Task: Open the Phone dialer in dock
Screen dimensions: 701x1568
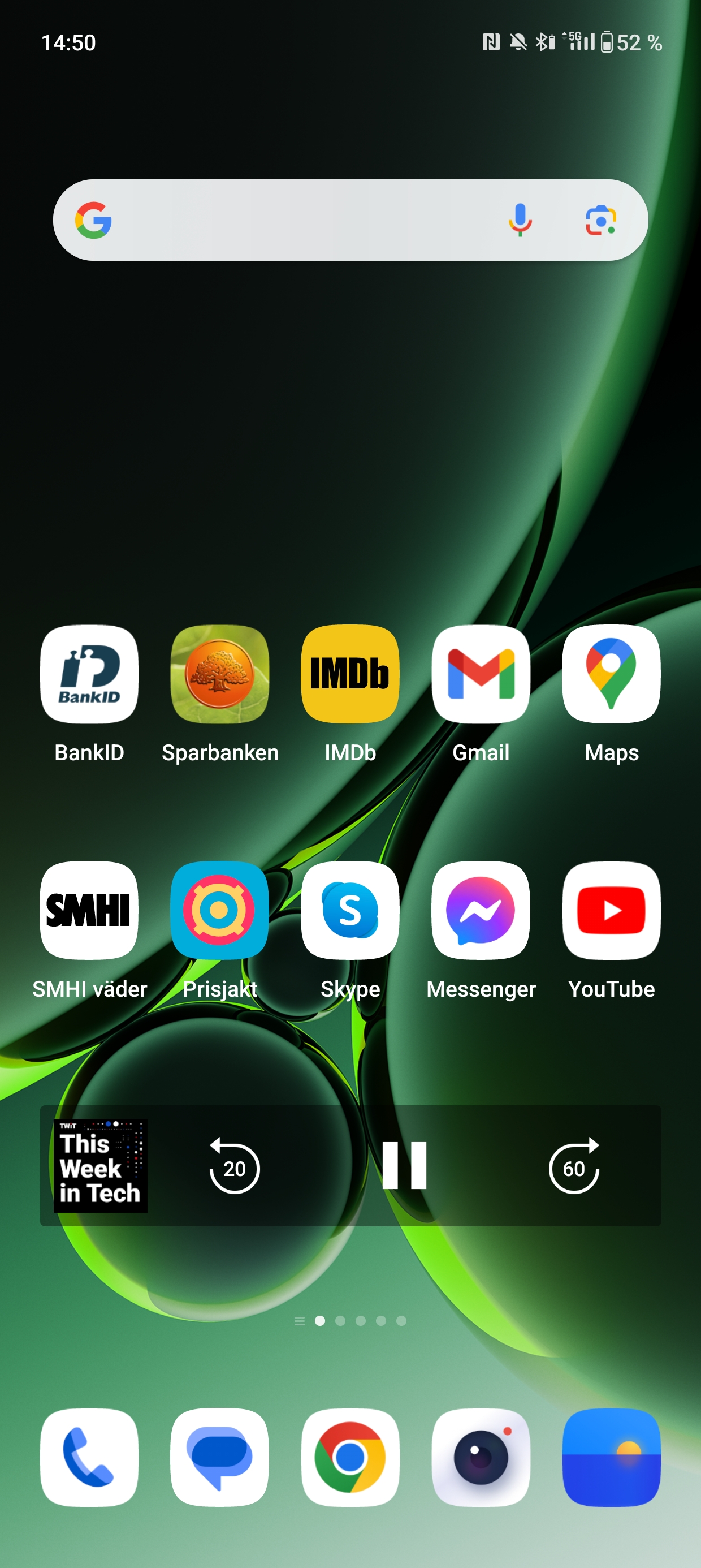Action: pos(89,1457)
